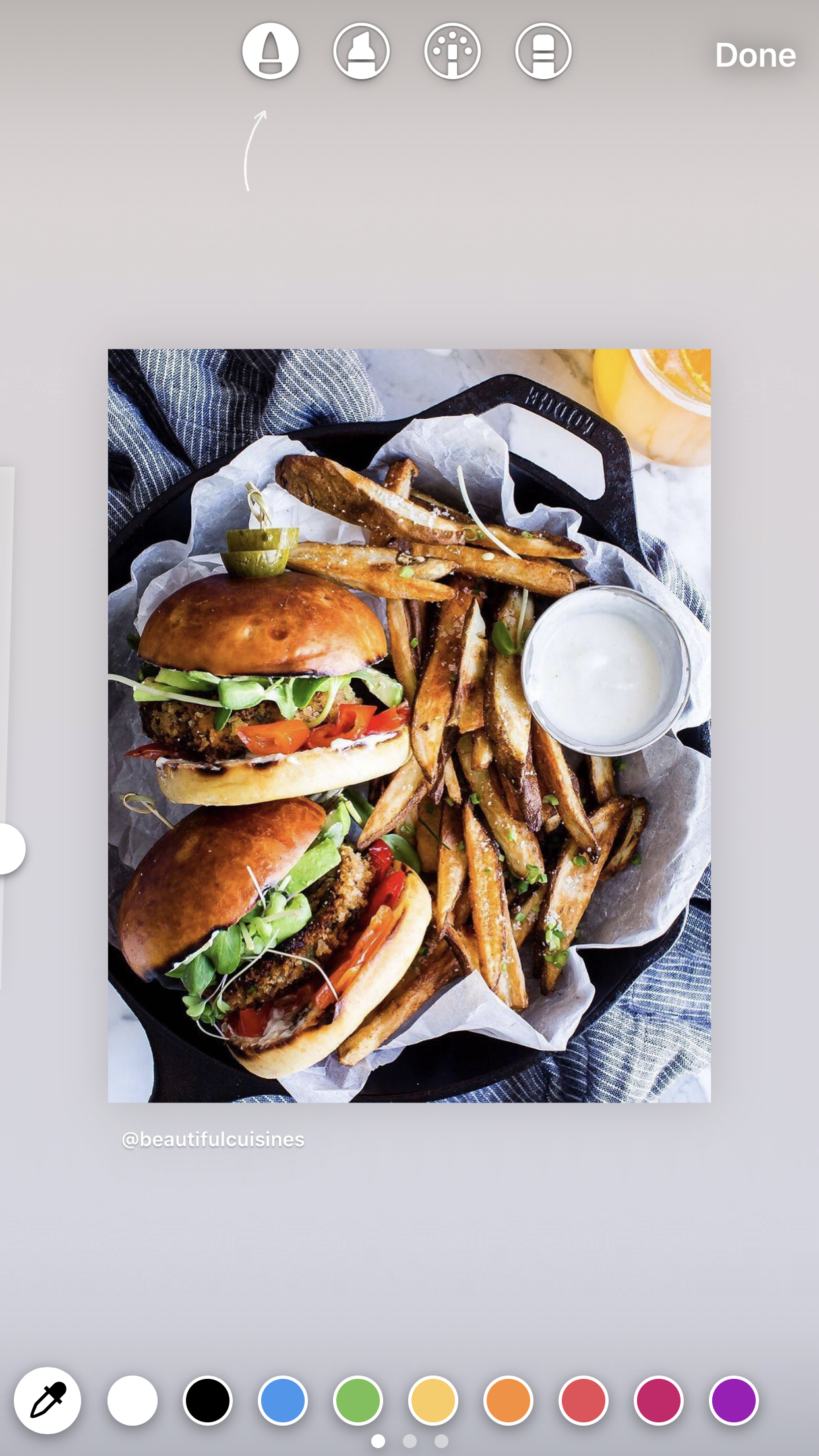Select the eraser tool
The image size is (819, 1456).
(543, 51)
